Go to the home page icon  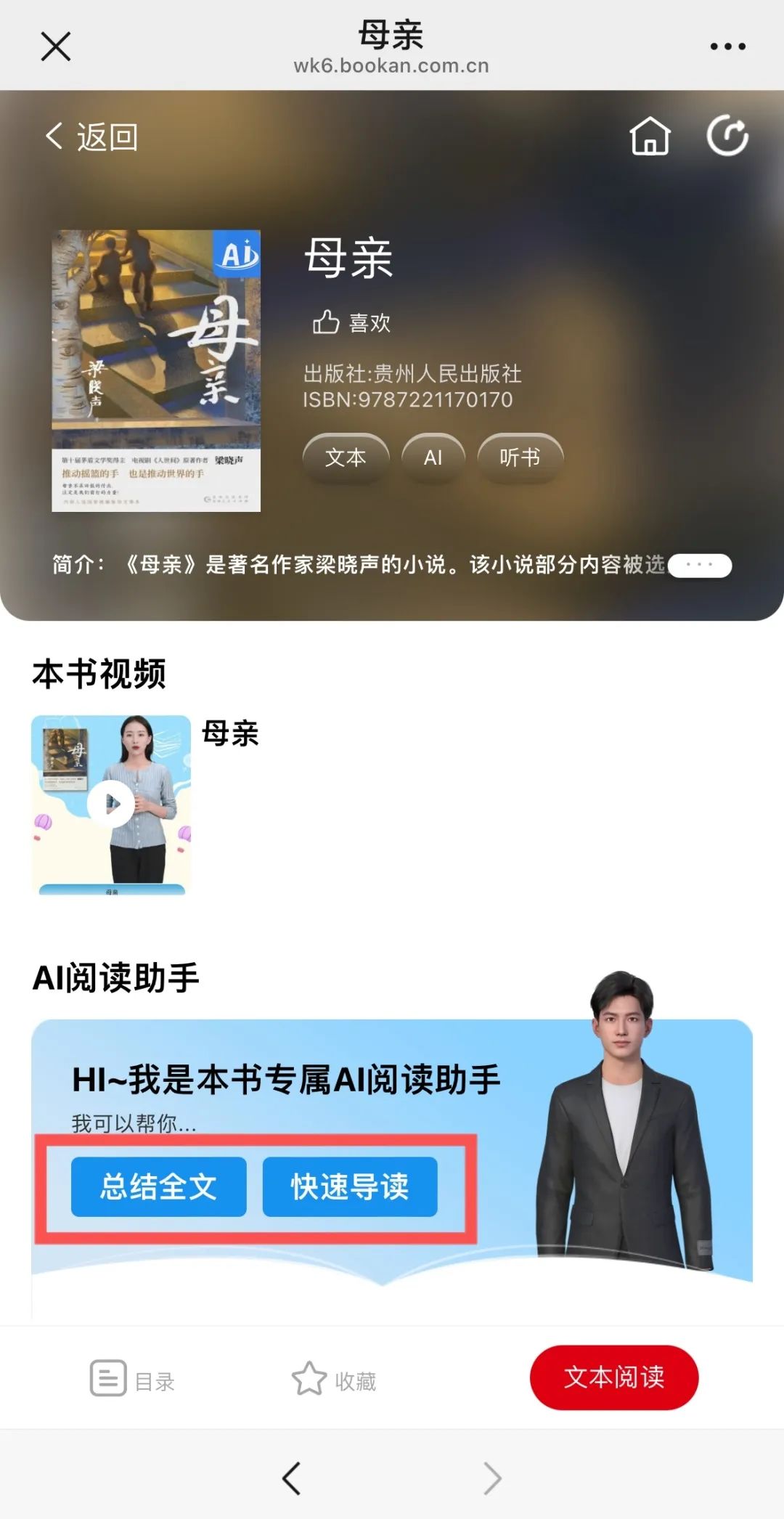[650, 136]
